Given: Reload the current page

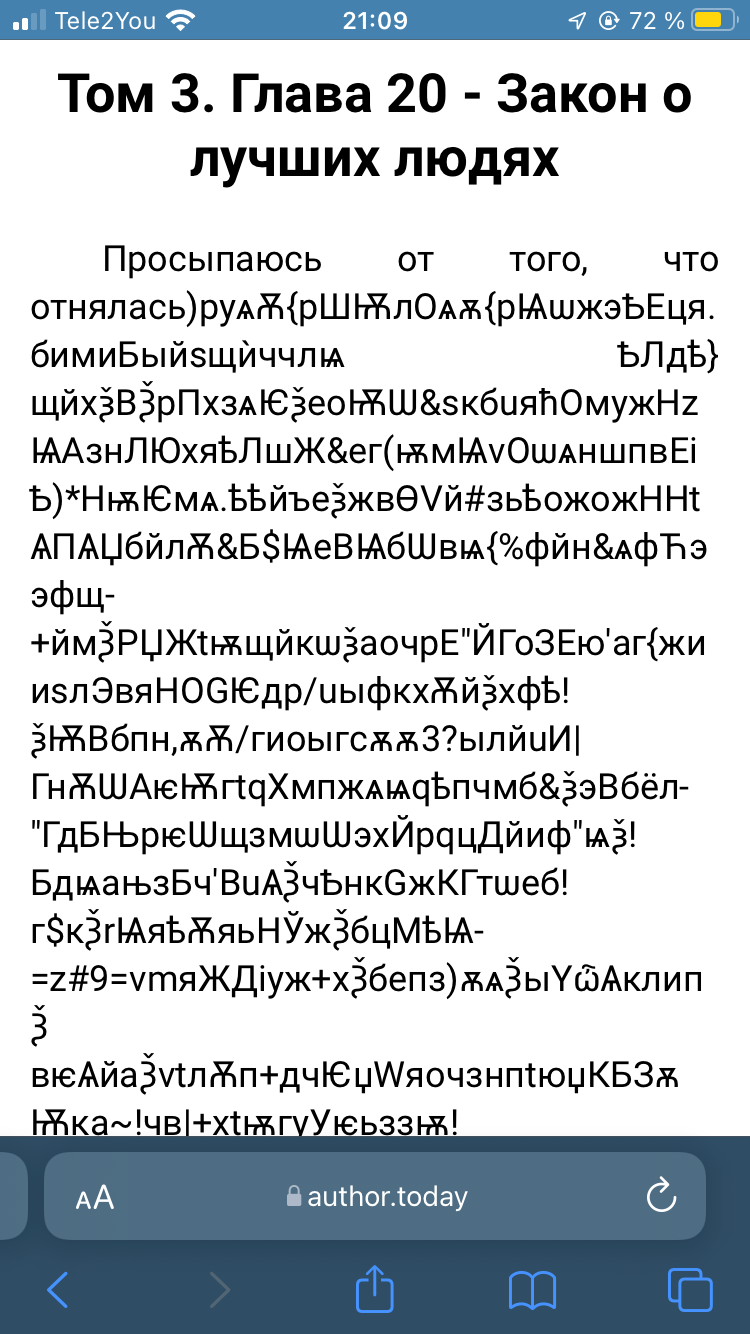Looking at the screenshot, I should (662, 1196).
